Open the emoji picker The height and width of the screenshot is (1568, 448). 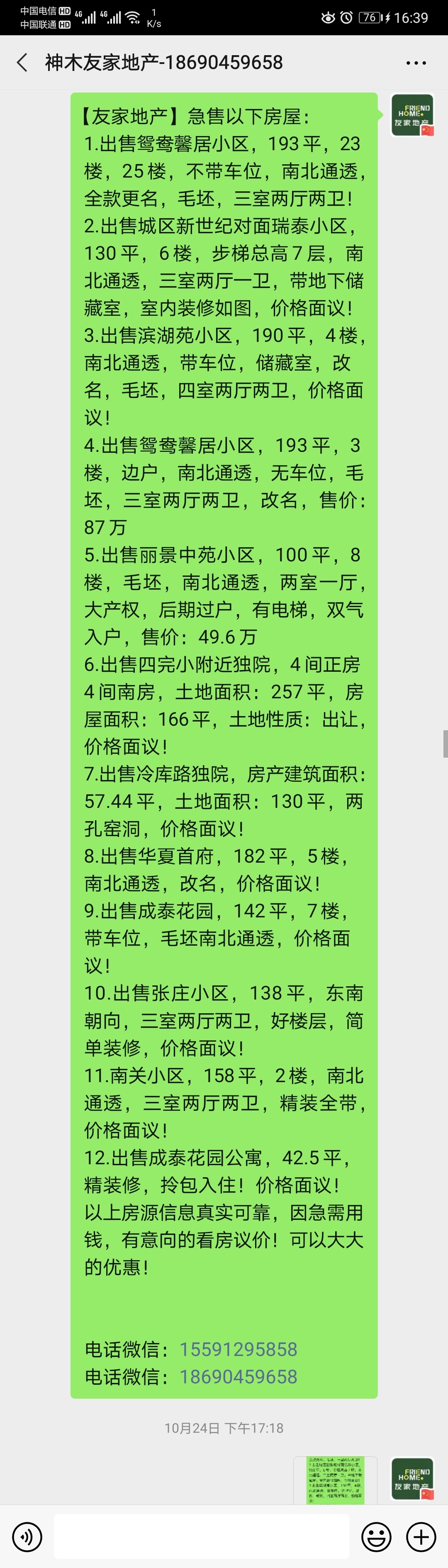click(x=376, y=1537)
